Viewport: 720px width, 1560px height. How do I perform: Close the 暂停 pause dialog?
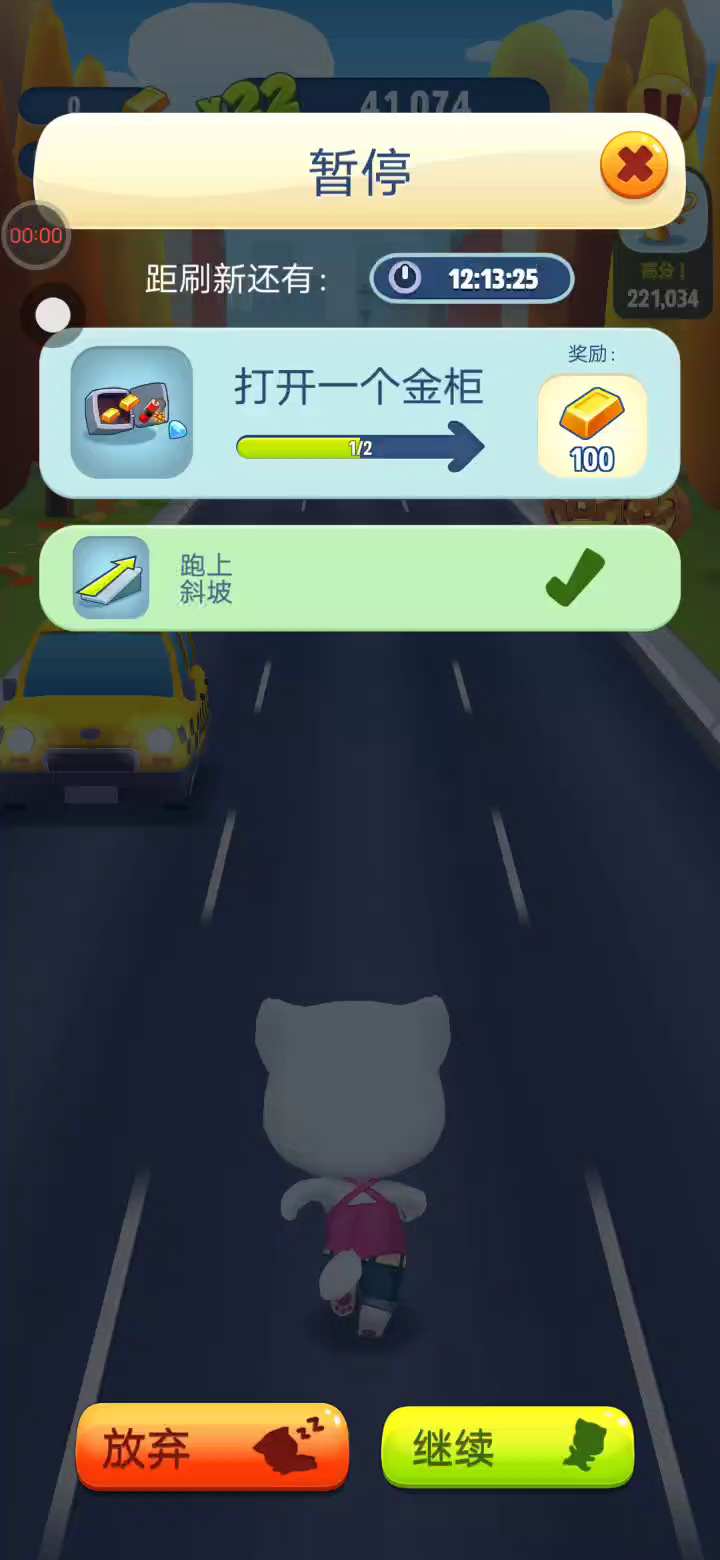pyautogui.click(x=633, y=167)
